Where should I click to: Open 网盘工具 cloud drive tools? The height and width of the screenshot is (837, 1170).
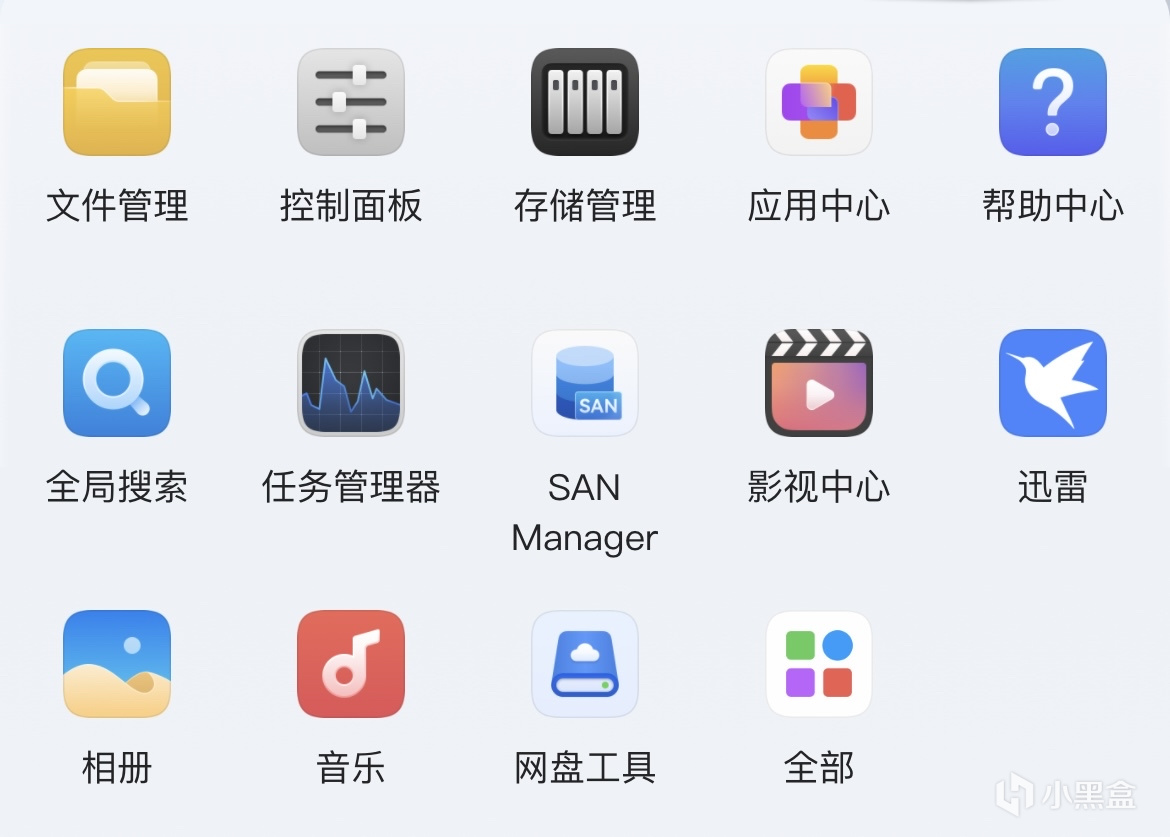(x=585, y=664)
